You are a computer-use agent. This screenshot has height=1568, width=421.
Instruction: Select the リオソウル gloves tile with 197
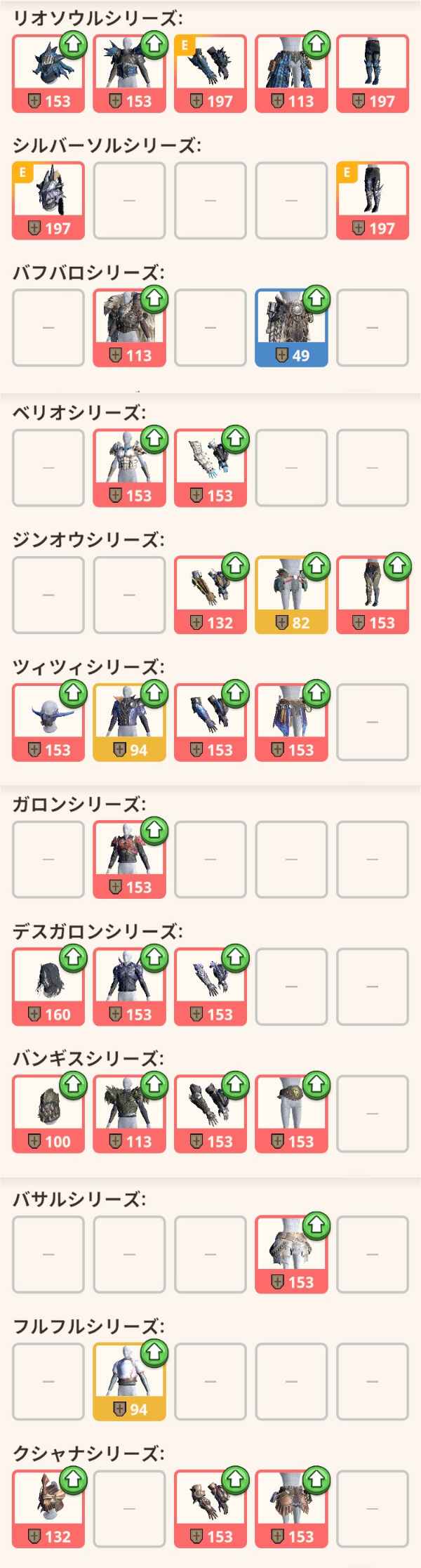point(210,73)
